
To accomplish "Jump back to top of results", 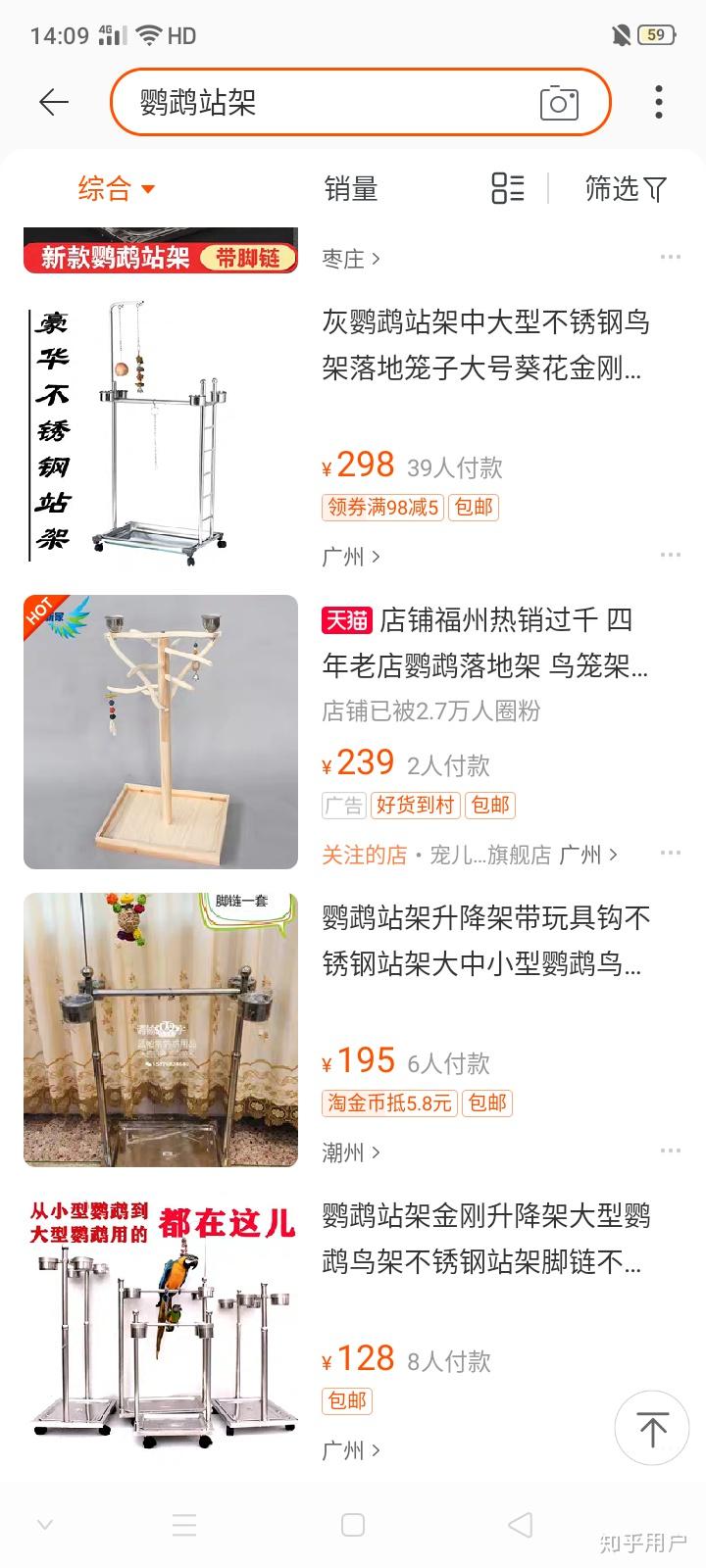I will click(x=652, y=1428).
